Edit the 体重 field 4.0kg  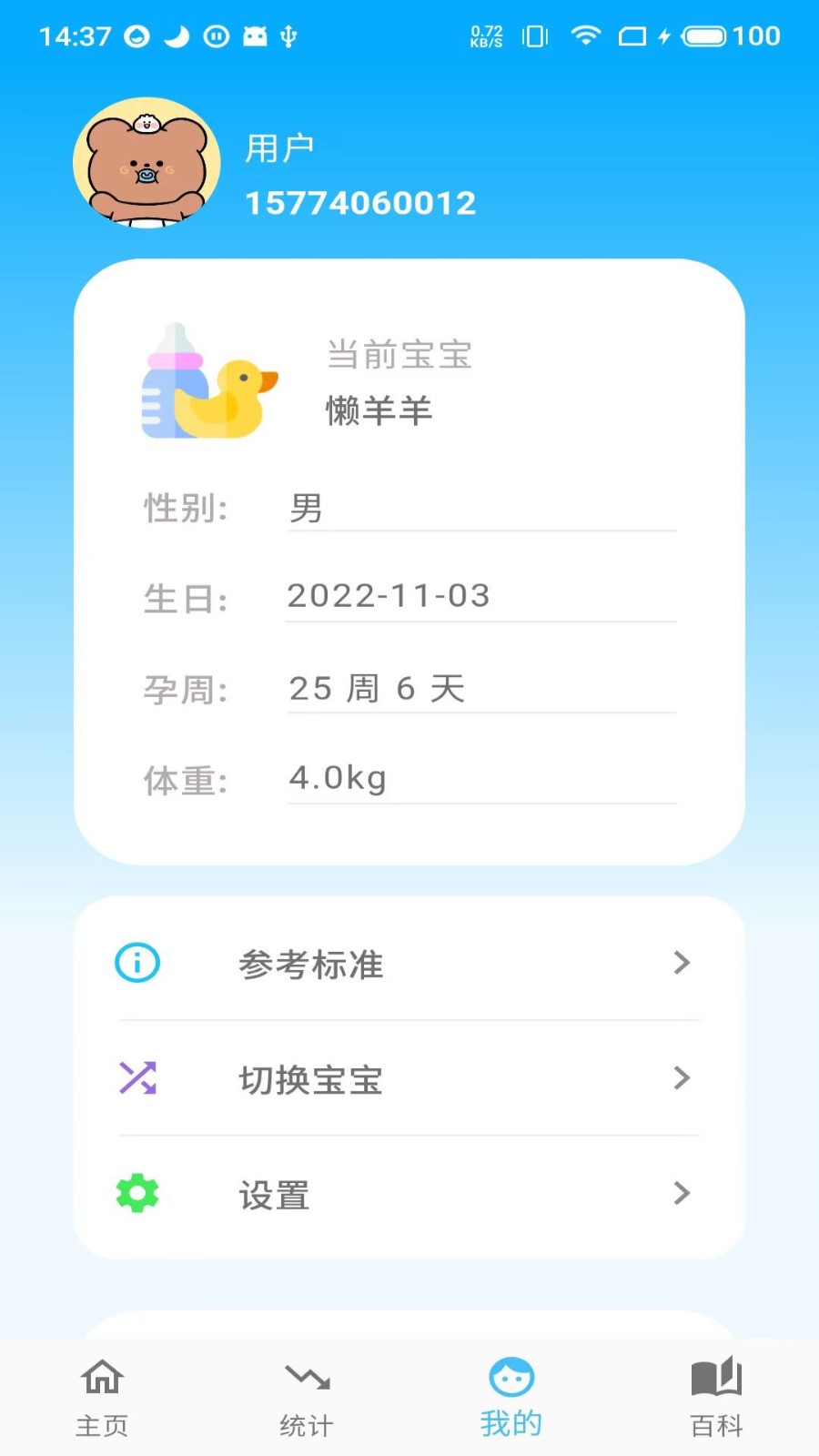coord(481,779)
